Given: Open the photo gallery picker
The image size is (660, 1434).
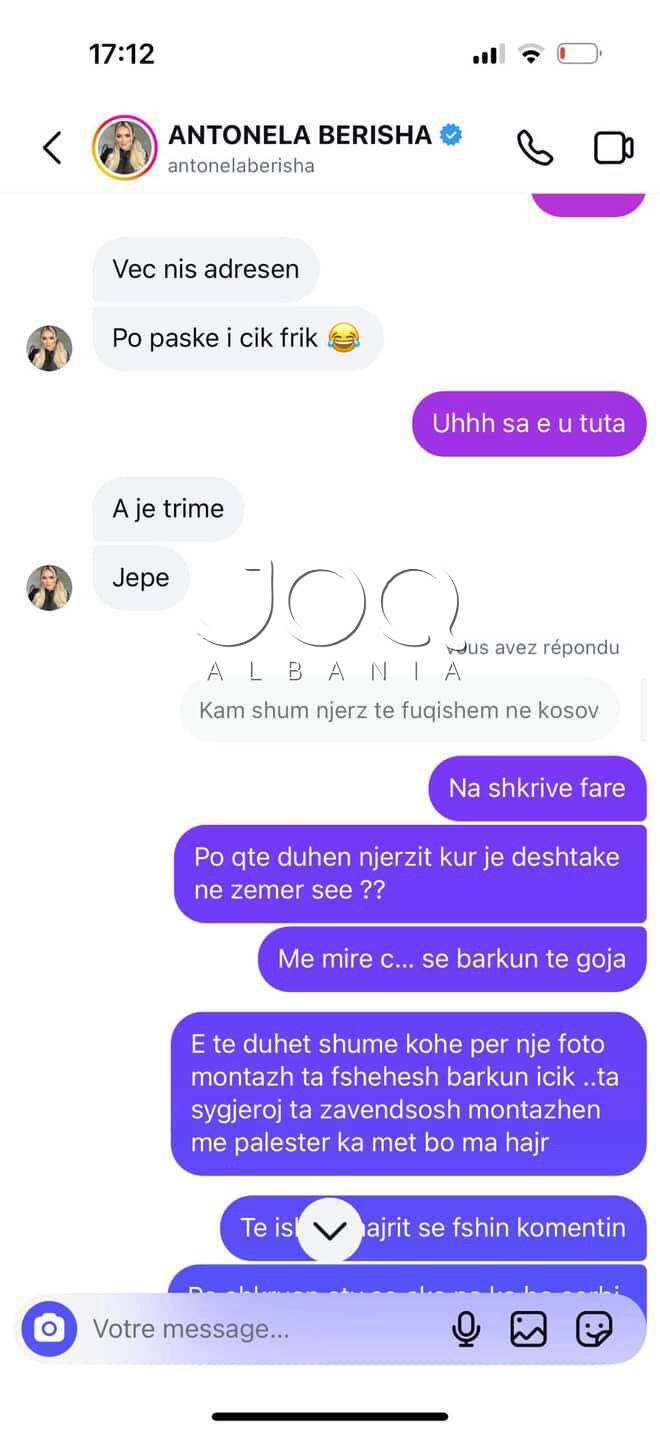Looking at the screenshot, I should (x=528, y=1329).
